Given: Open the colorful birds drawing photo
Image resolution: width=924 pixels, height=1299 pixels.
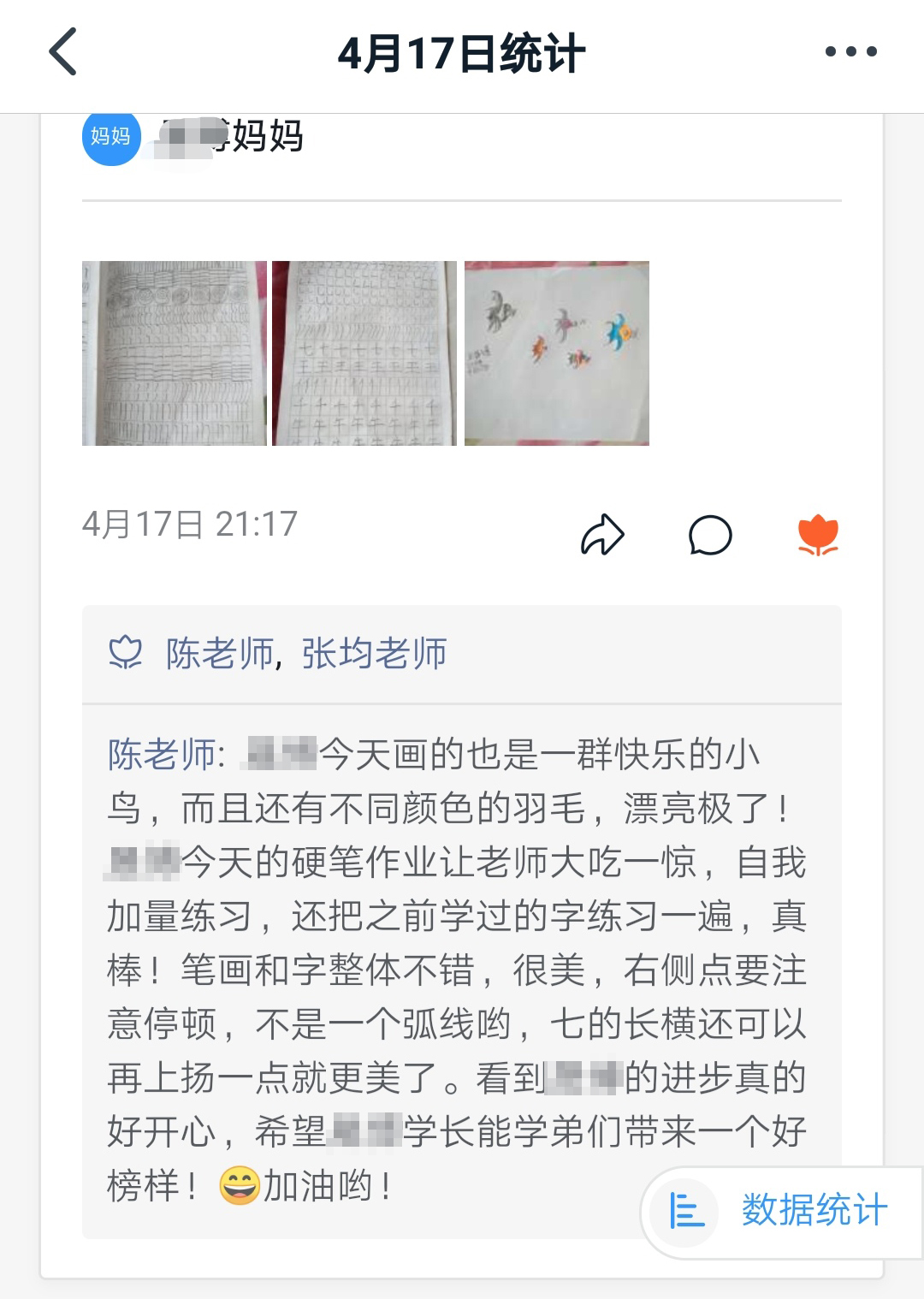Looking at the screenshot, I should click(x=557, y=353).
